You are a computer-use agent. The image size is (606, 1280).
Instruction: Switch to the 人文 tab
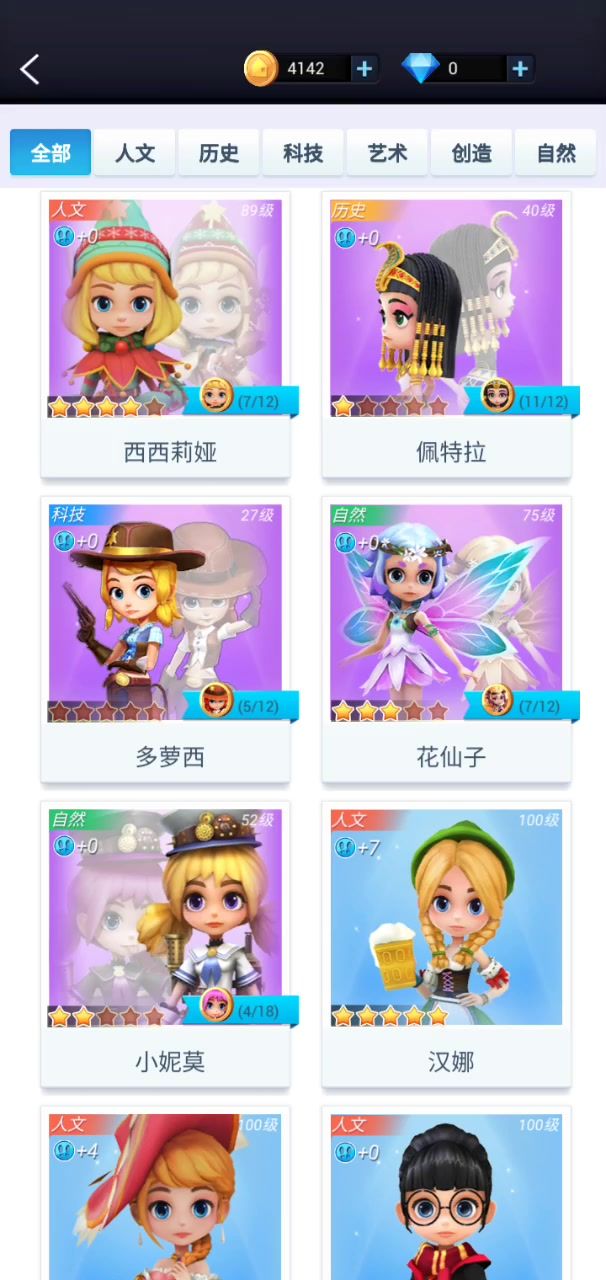135,153
